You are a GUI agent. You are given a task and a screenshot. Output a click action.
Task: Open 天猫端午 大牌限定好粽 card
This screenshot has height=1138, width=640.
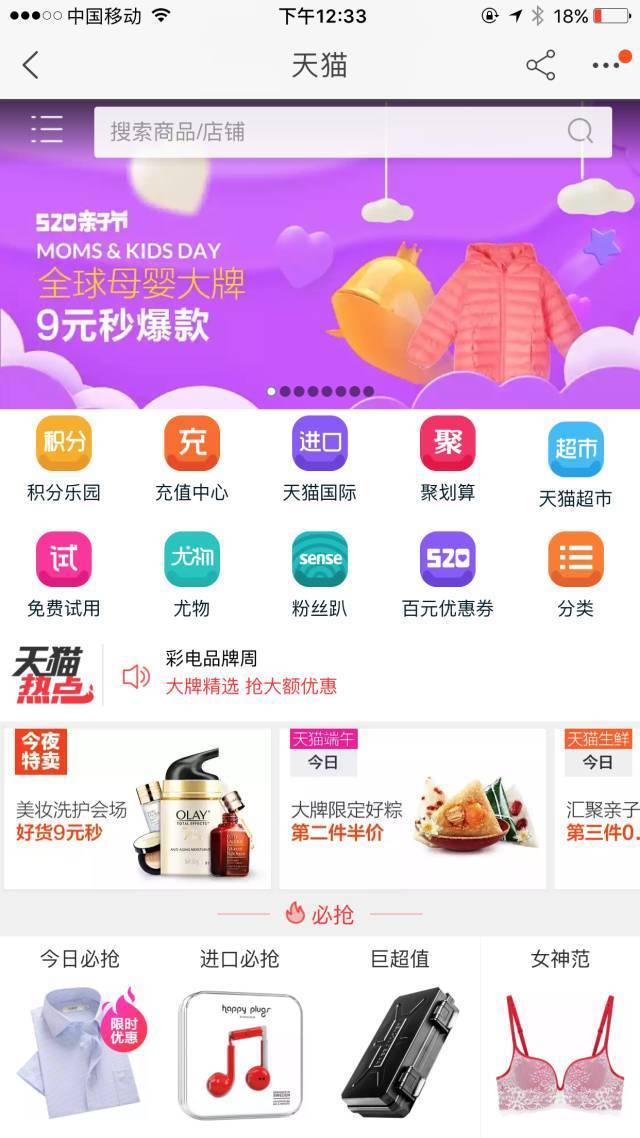(x=412, y=808)
